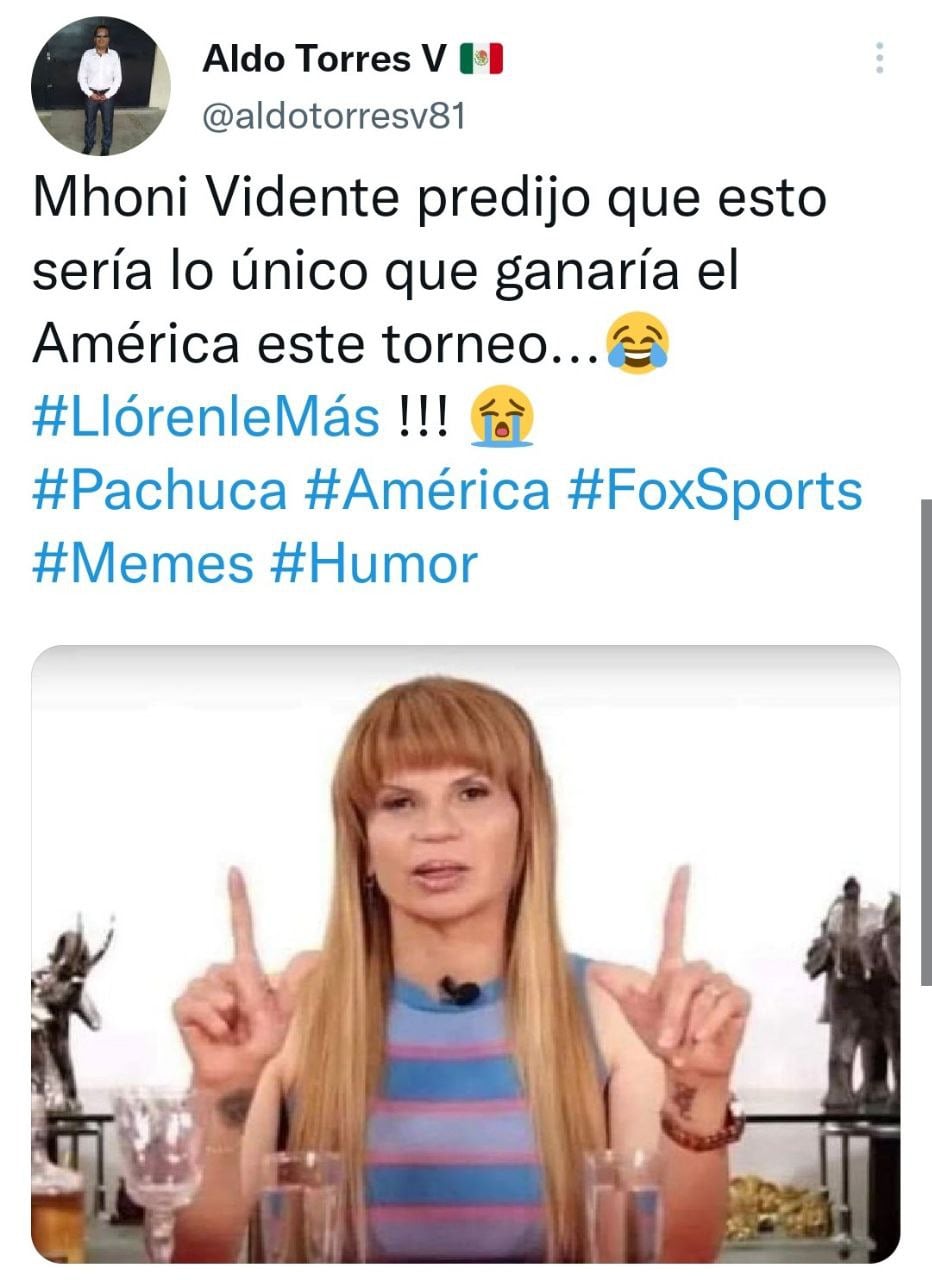Open the #FoxSports hashtag
Image resolution: width=932 pixels, height=1280 pixels.
pyautogui.click(x=714, y=491)
